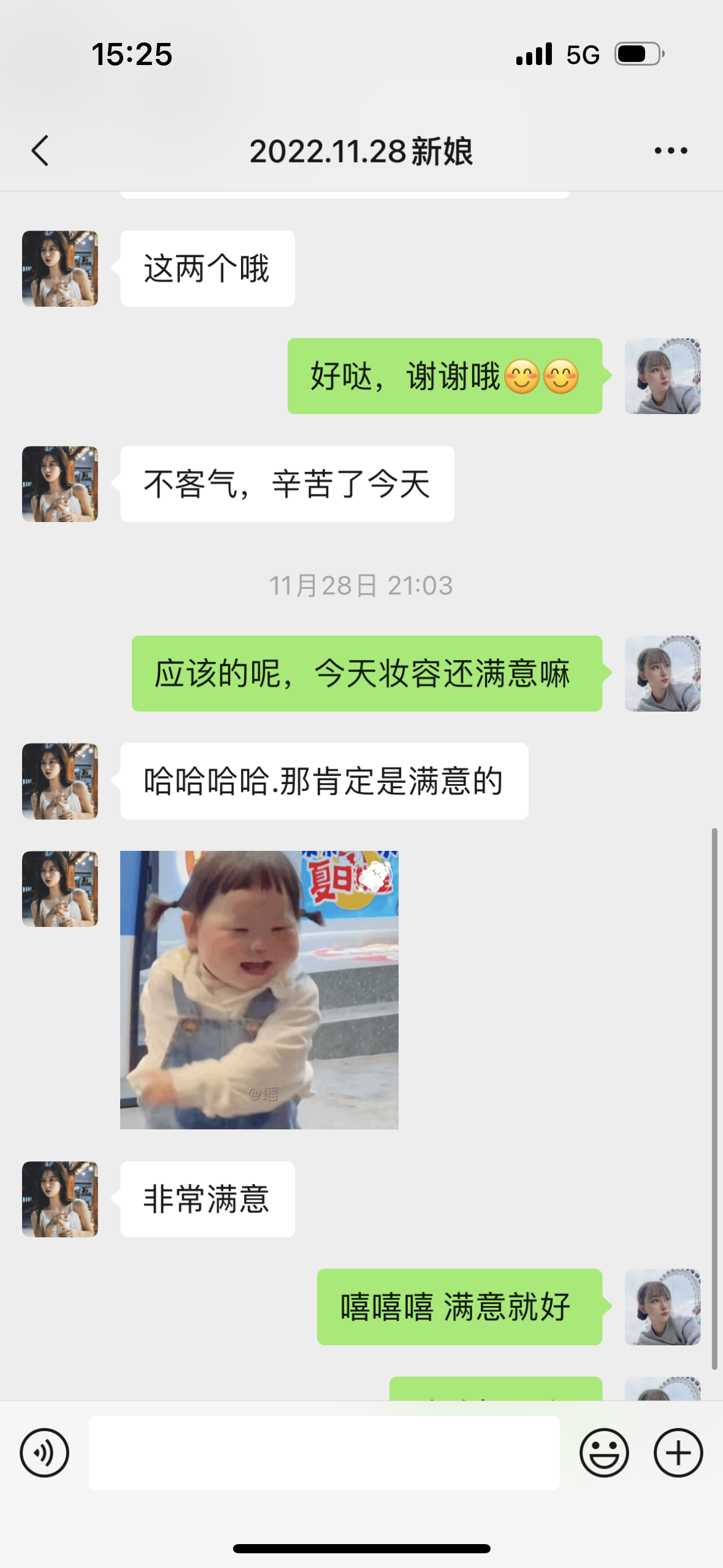Viewport: 723px width, 1568px height.
Task: Open the plus attachments menu
Action: (678, 1453)
